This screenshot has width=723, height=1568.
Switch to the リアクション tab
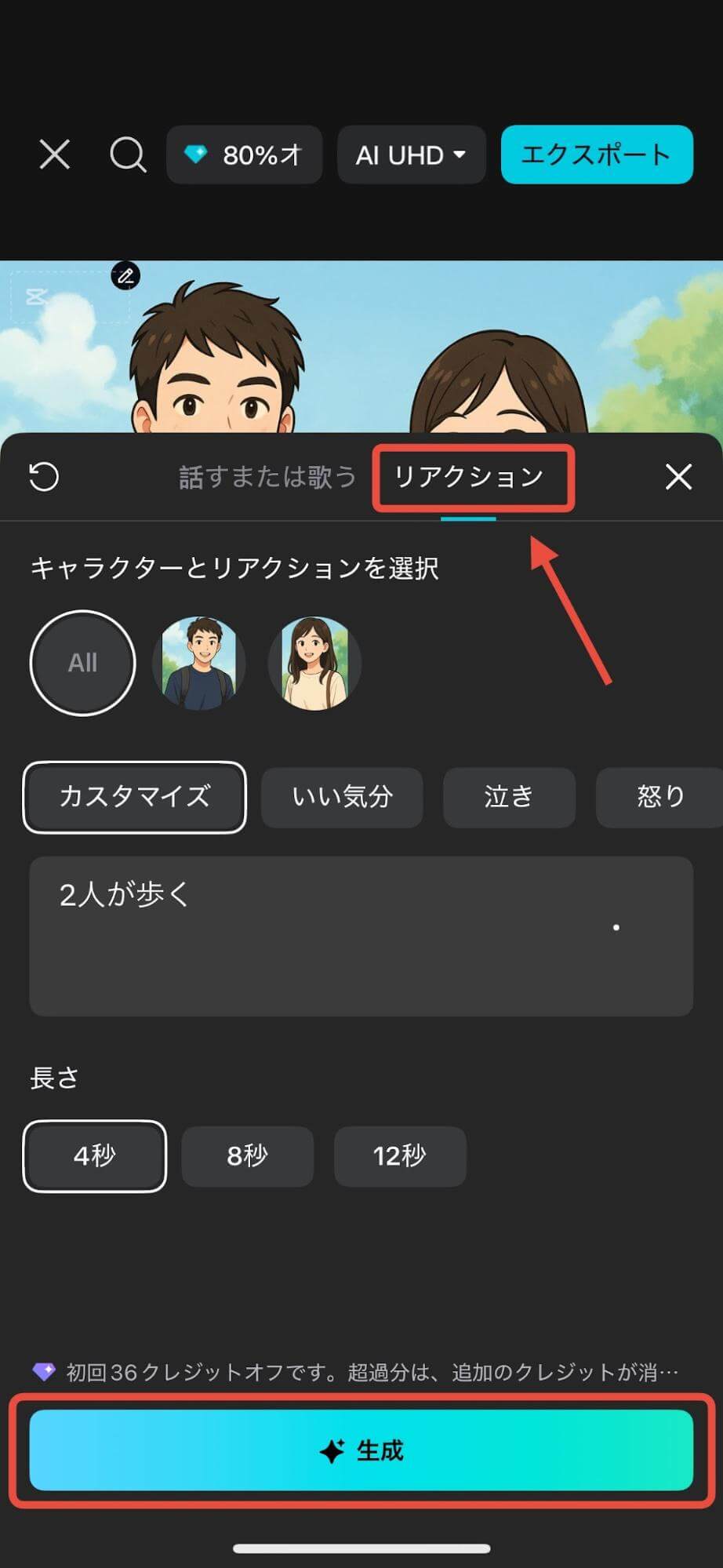(474, 475)
